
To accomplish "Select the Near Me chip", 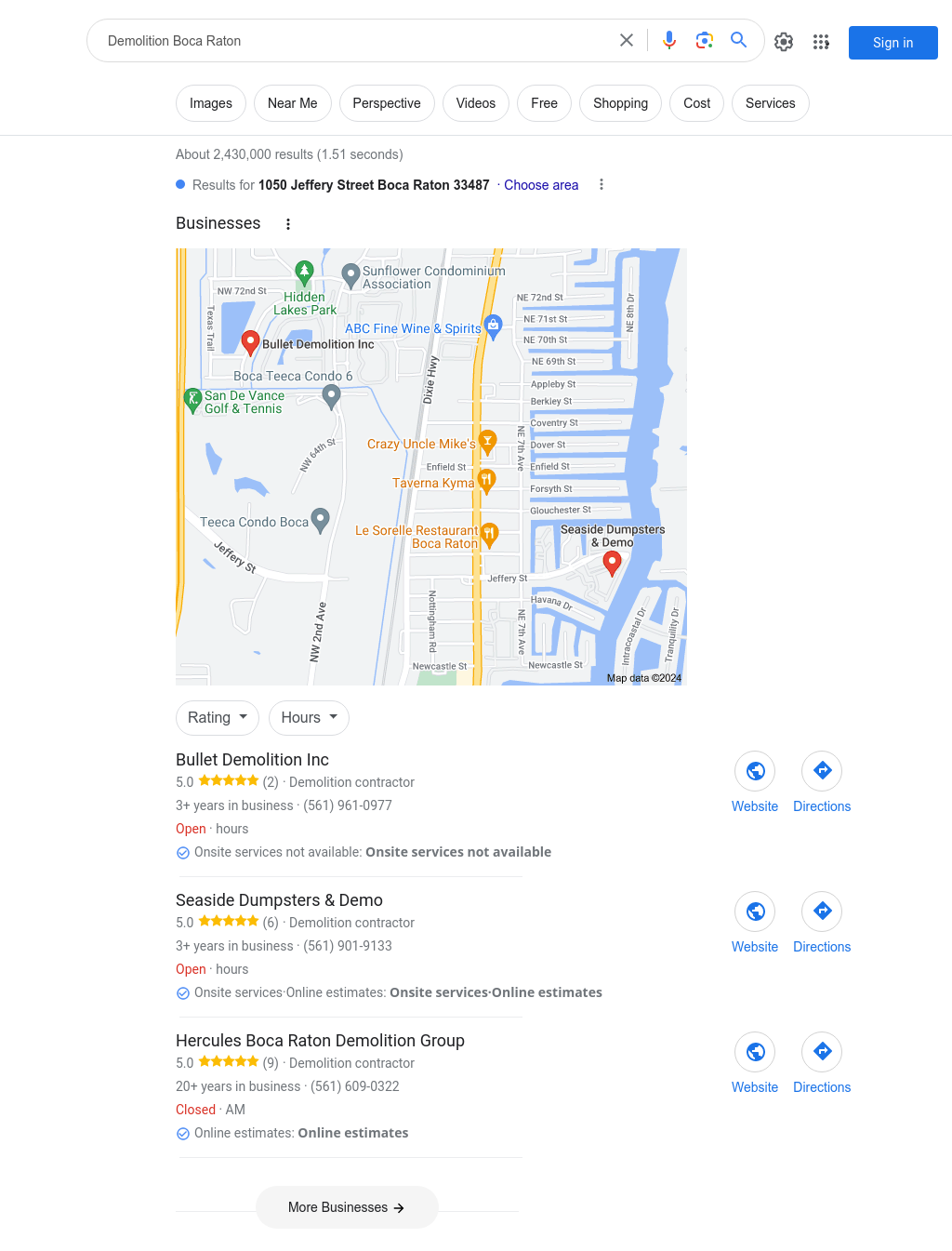I will pos(292,103).
